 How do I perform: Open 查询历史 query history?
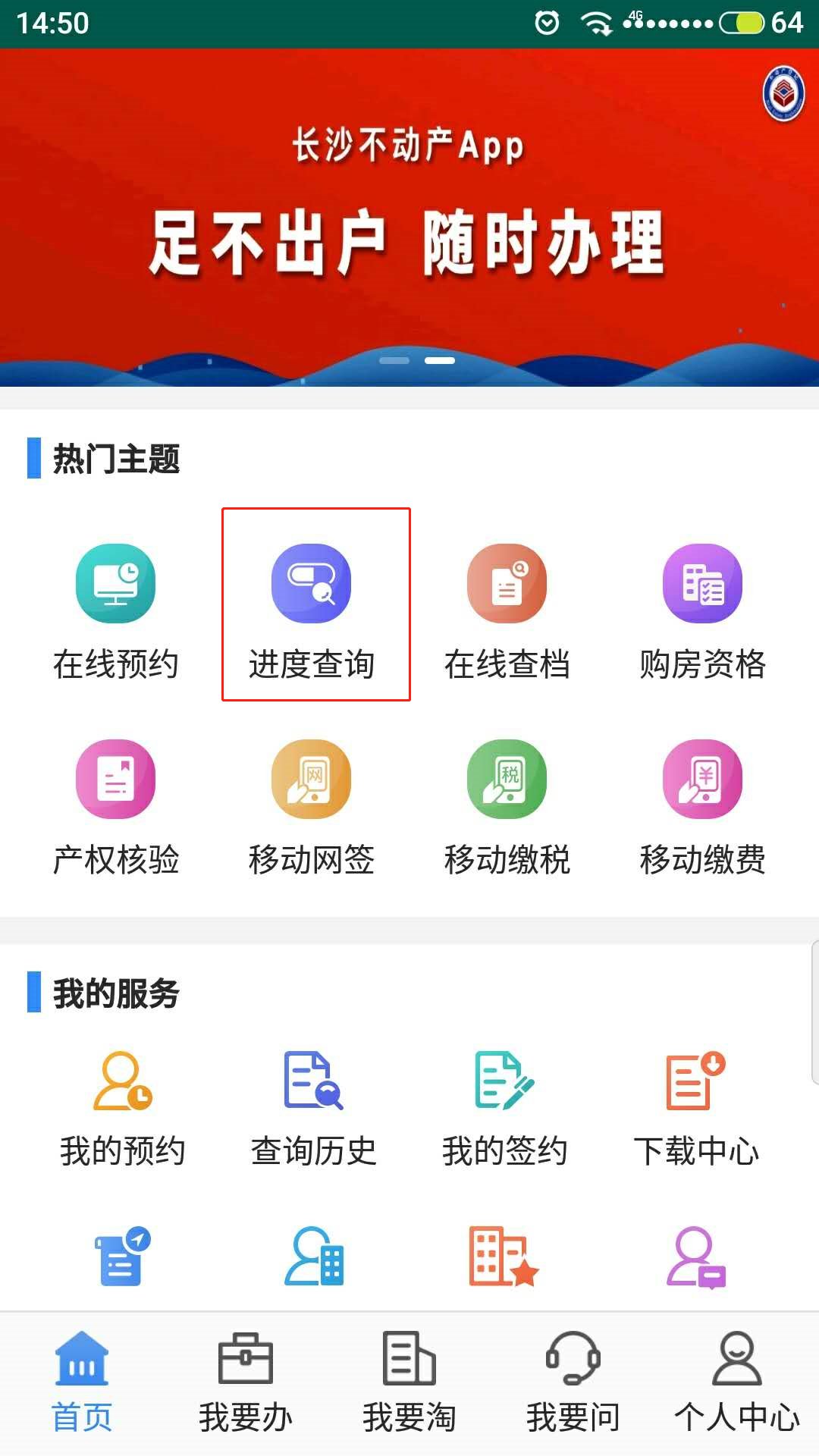tap(313, 1107)
